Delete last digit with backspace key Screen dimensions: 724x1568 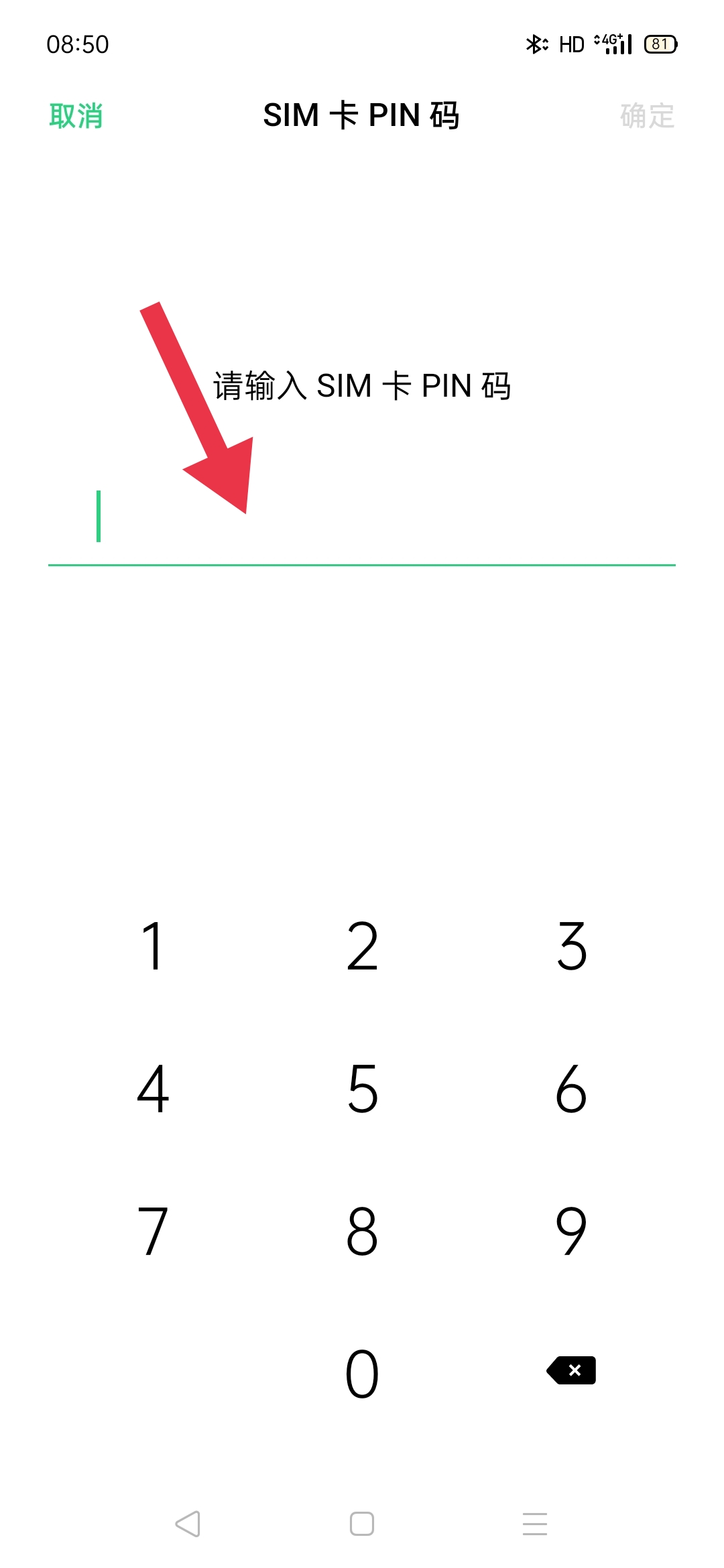click(x=571, y=1370)
